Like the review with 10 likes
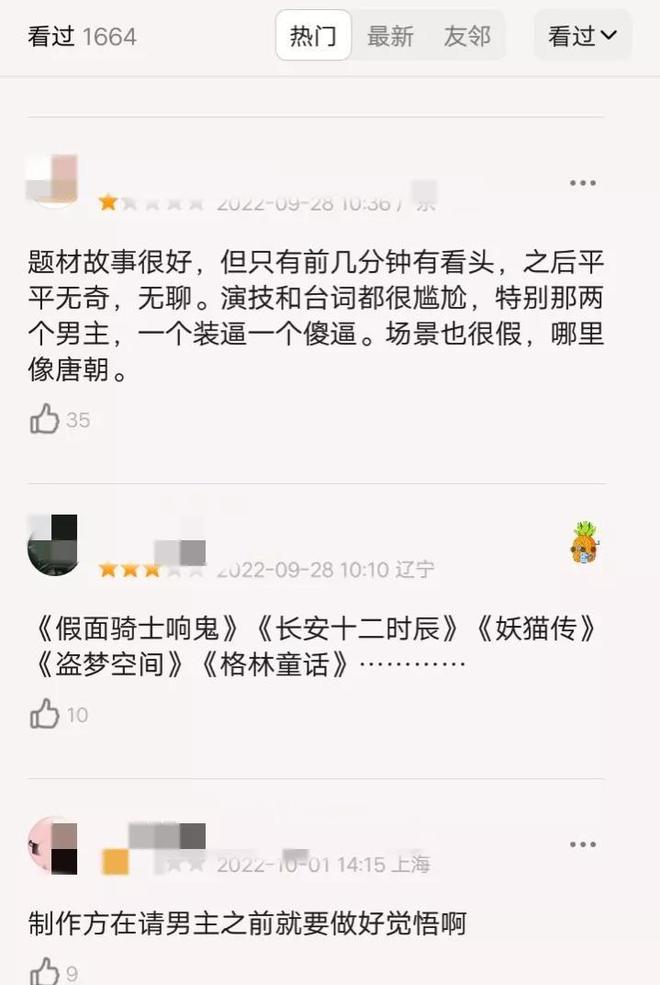Image resolution: width=660 pixels, height=985 pixels. (x=45, y=714)
